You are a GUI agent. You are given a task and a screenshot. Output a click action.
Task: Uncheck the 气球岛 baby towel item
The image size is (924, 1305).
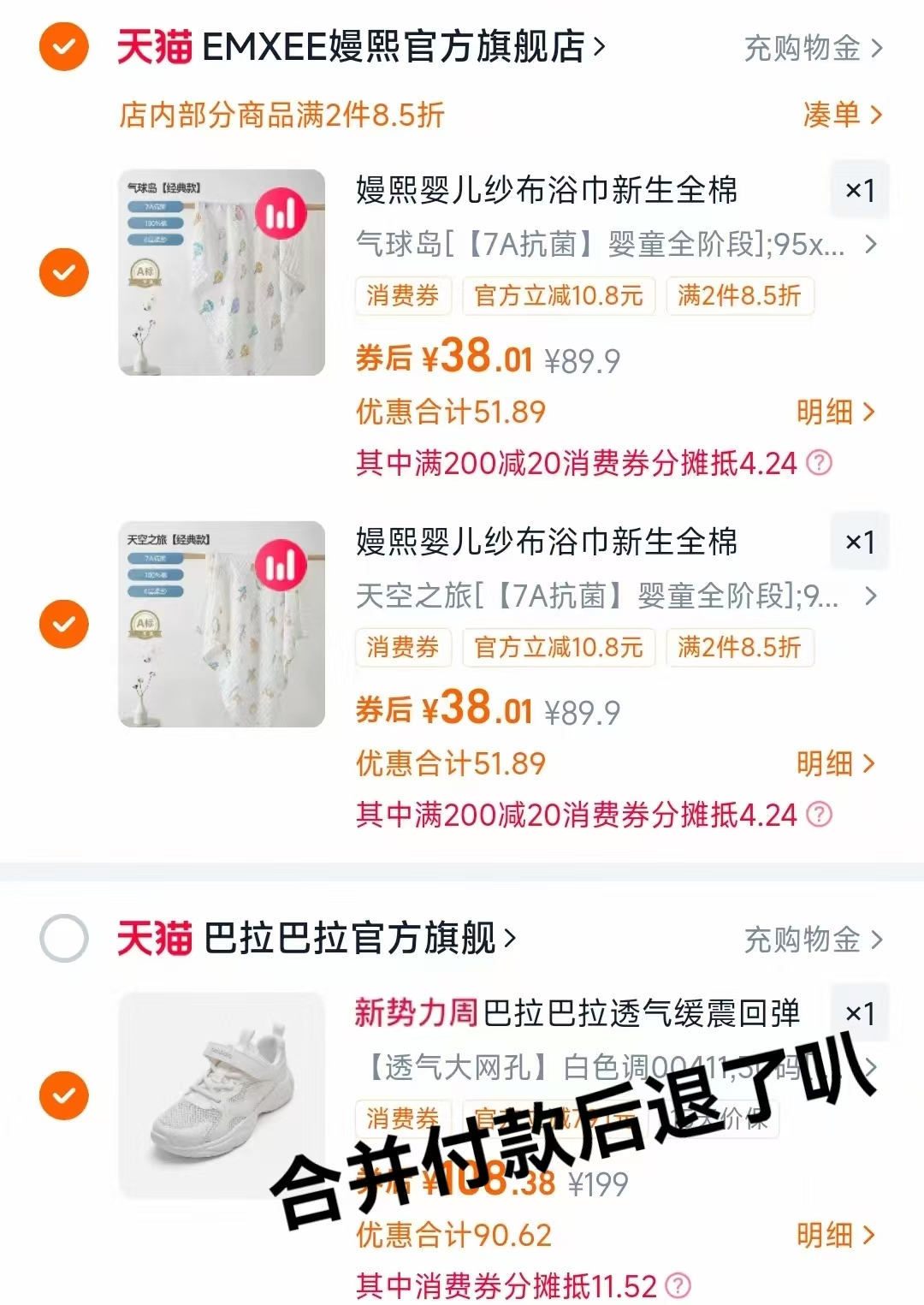coord(63,272)
